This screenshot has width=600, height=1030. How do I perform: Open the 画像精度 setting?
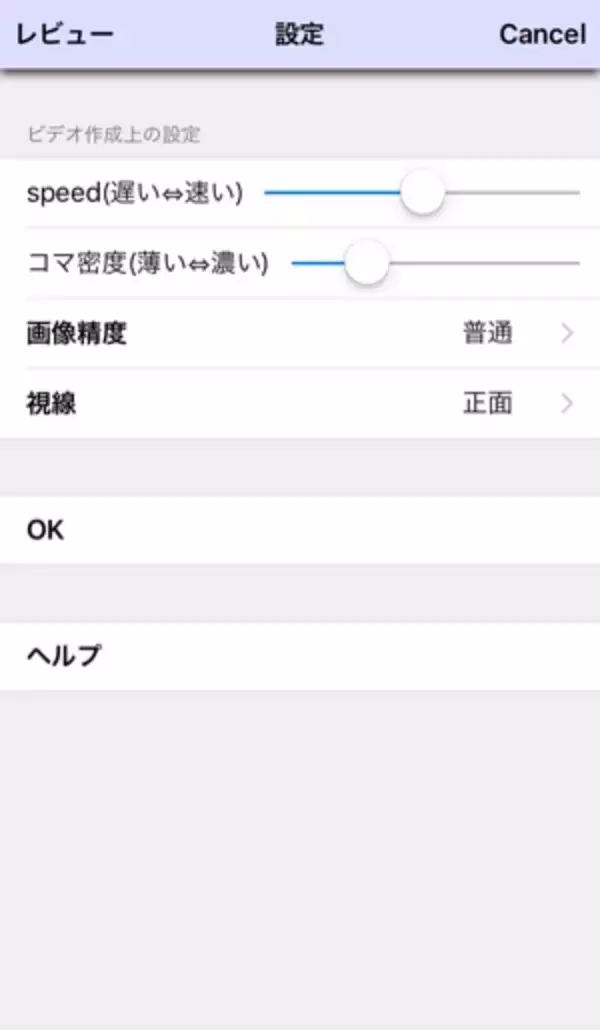point(300,334)
